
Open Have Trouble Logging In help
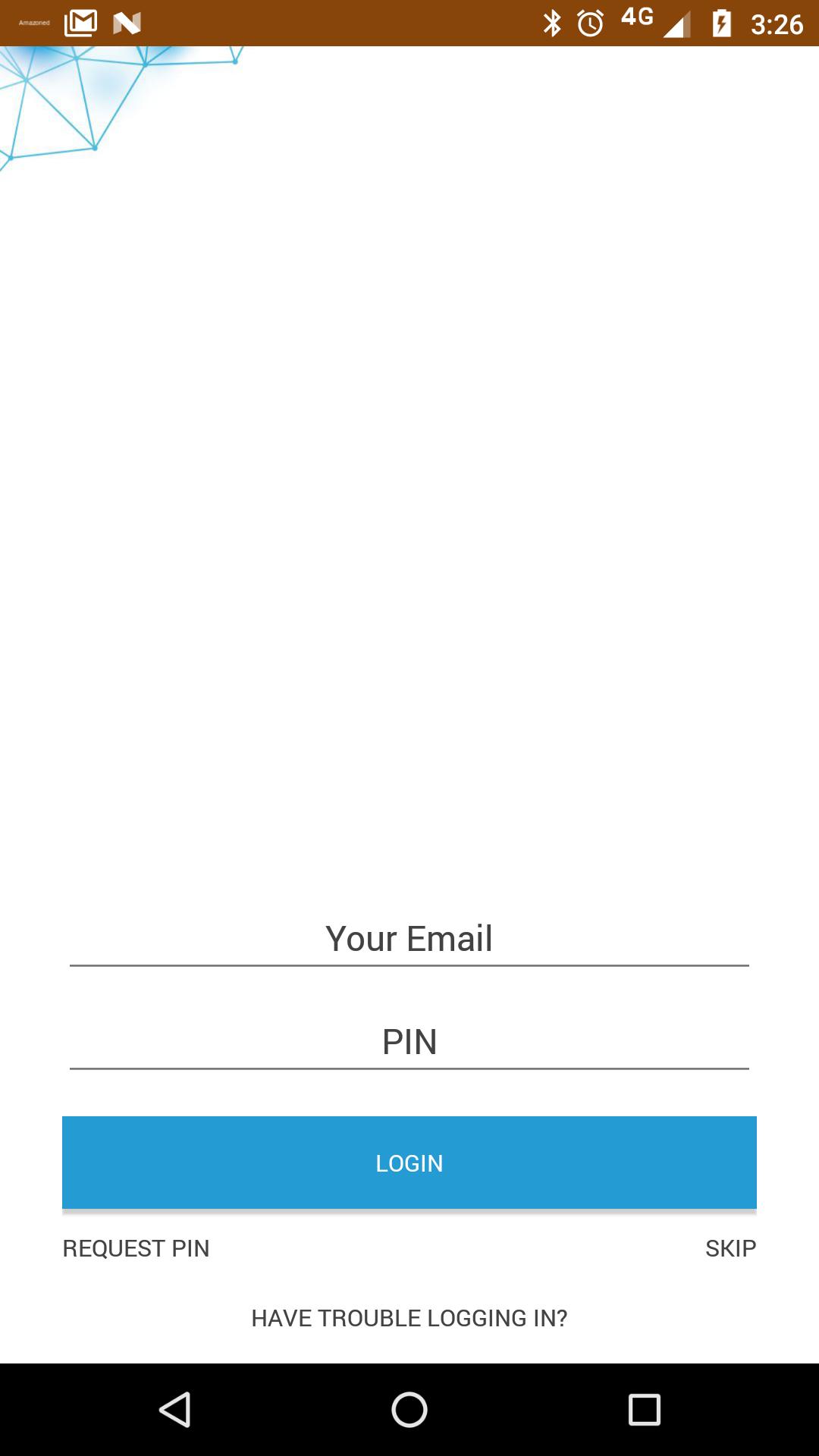pyautogui.click(x=409, y=1318)
